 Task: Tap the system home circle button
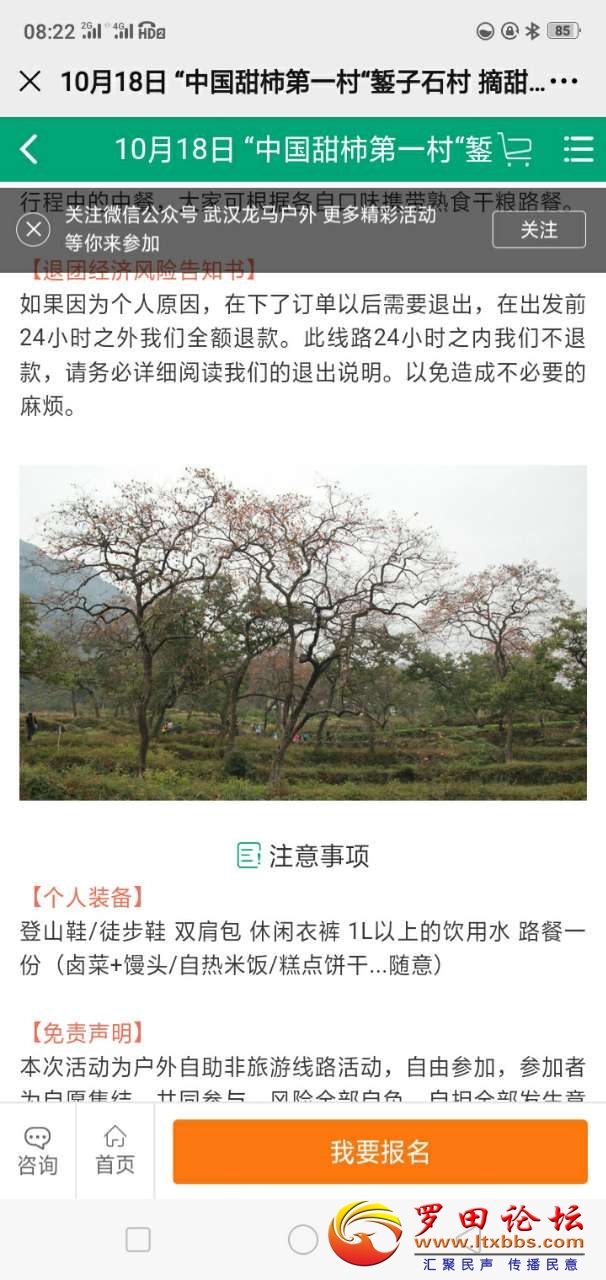tap(303, 1240)
